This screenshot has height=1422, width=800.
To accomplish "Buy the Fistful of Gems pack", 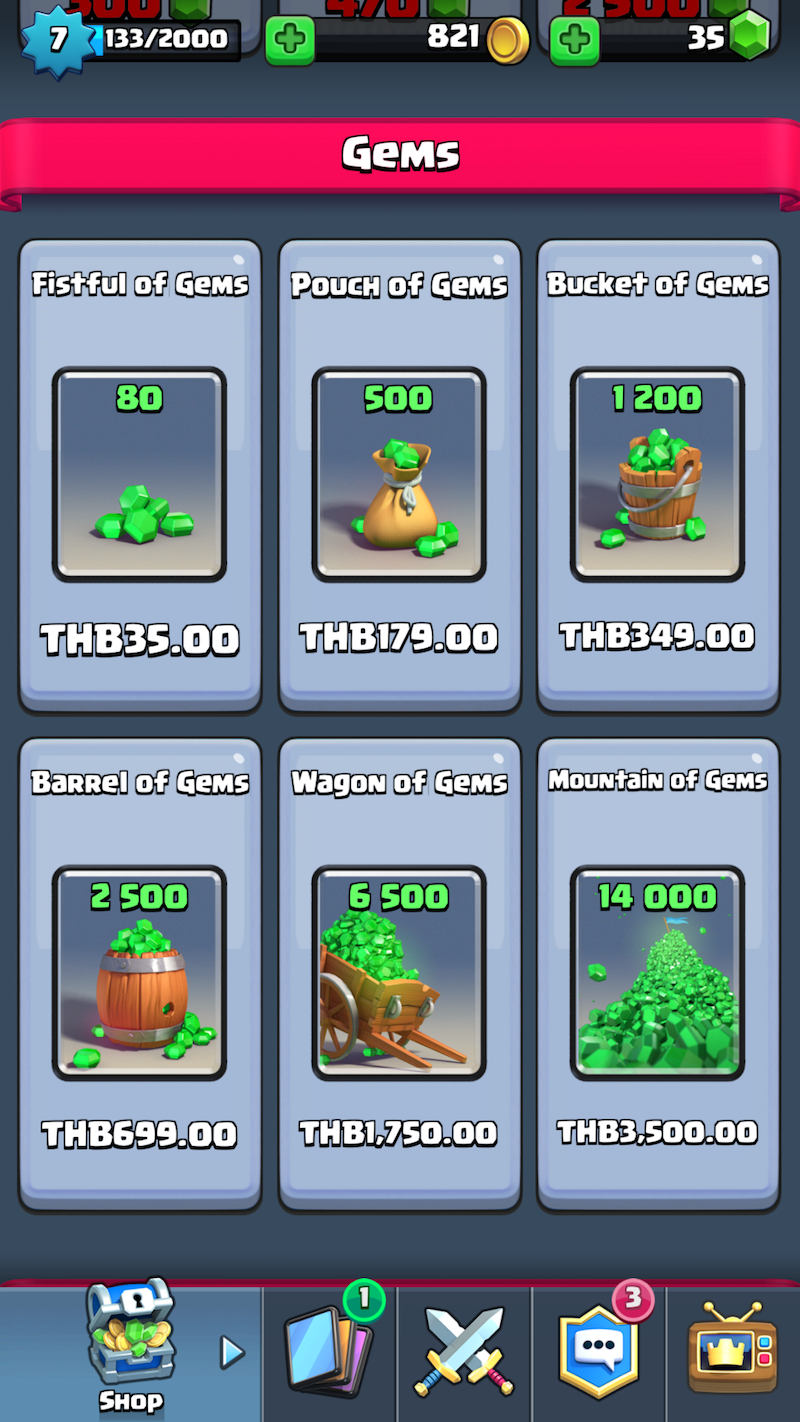I will (x=140, y=475).
